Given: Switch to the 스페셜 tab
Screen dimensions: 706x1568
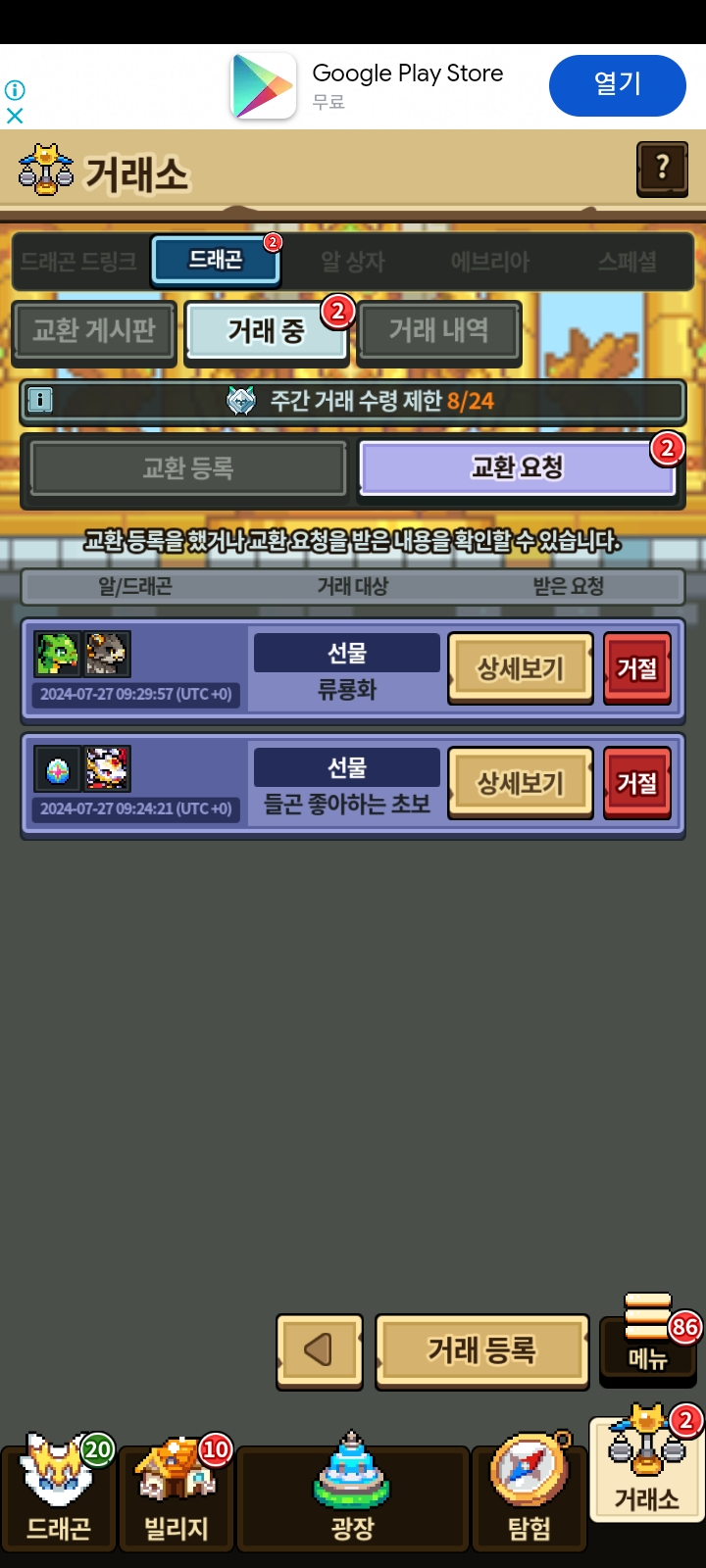Looking at the screenshot, I should pyautogui.click(x=628, y=262).
